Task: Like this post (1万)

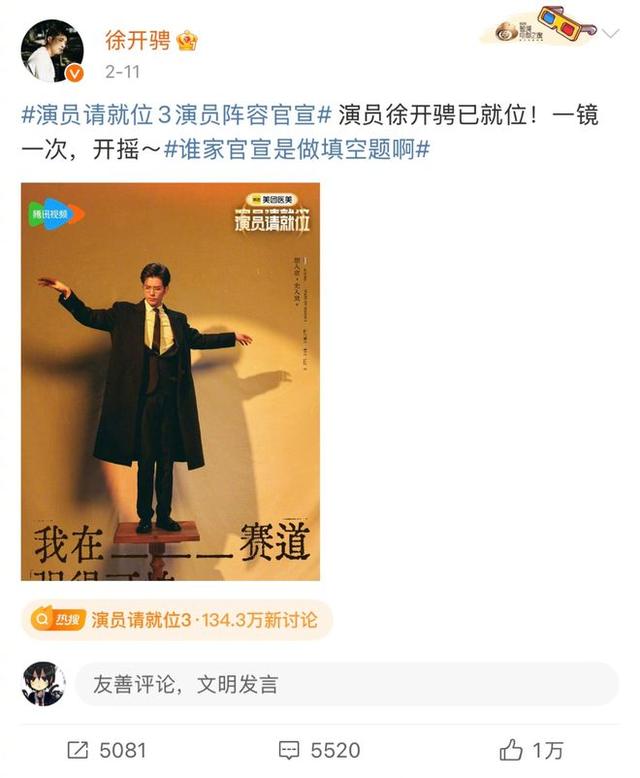Action: [532, 750]
